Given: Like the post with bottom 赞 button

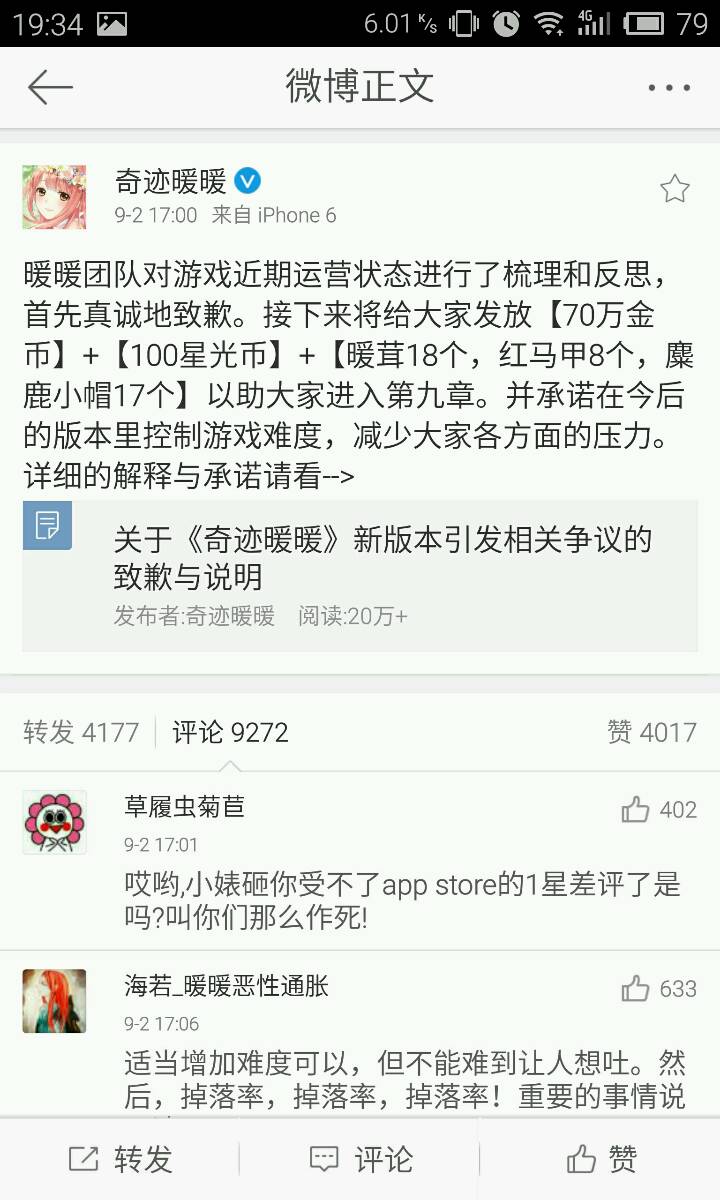Looking at the screenshot, I should pos(601,1159).
